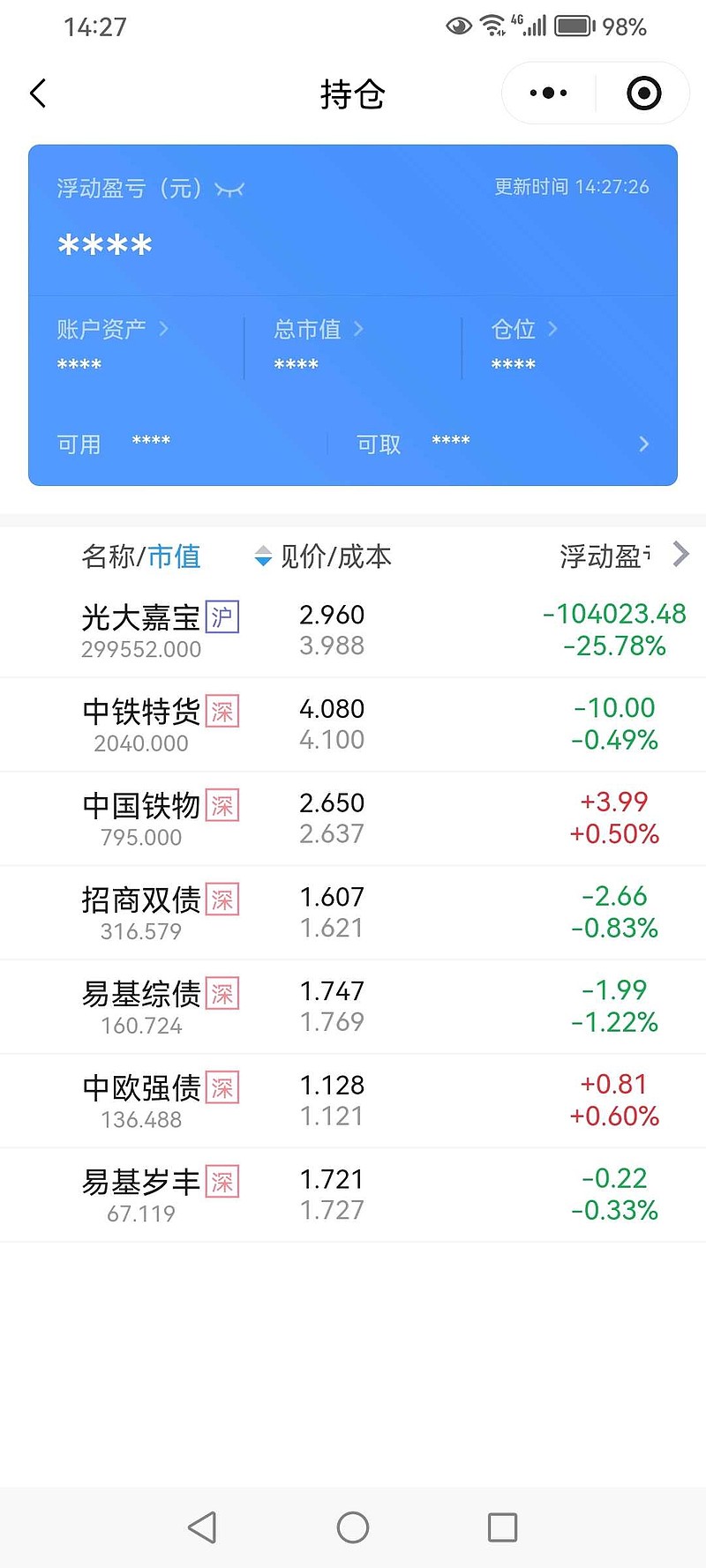706x1568 pixels.
Task: Tap the Wi-Fi icon in the status bar
Action: [492, 25]
